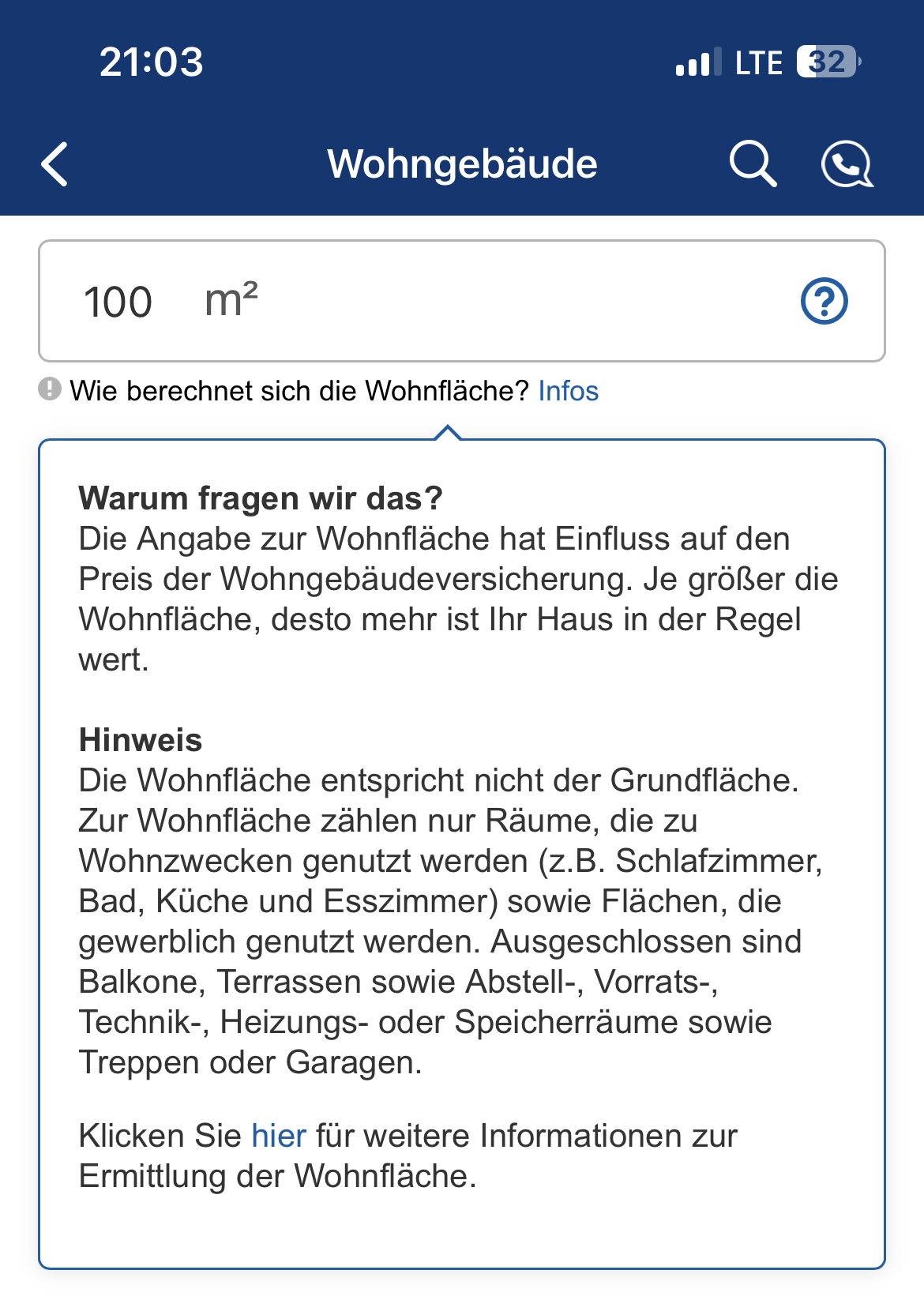
Task: Go back from the Wohngebäude page
Action: click(x=55, y=164)
